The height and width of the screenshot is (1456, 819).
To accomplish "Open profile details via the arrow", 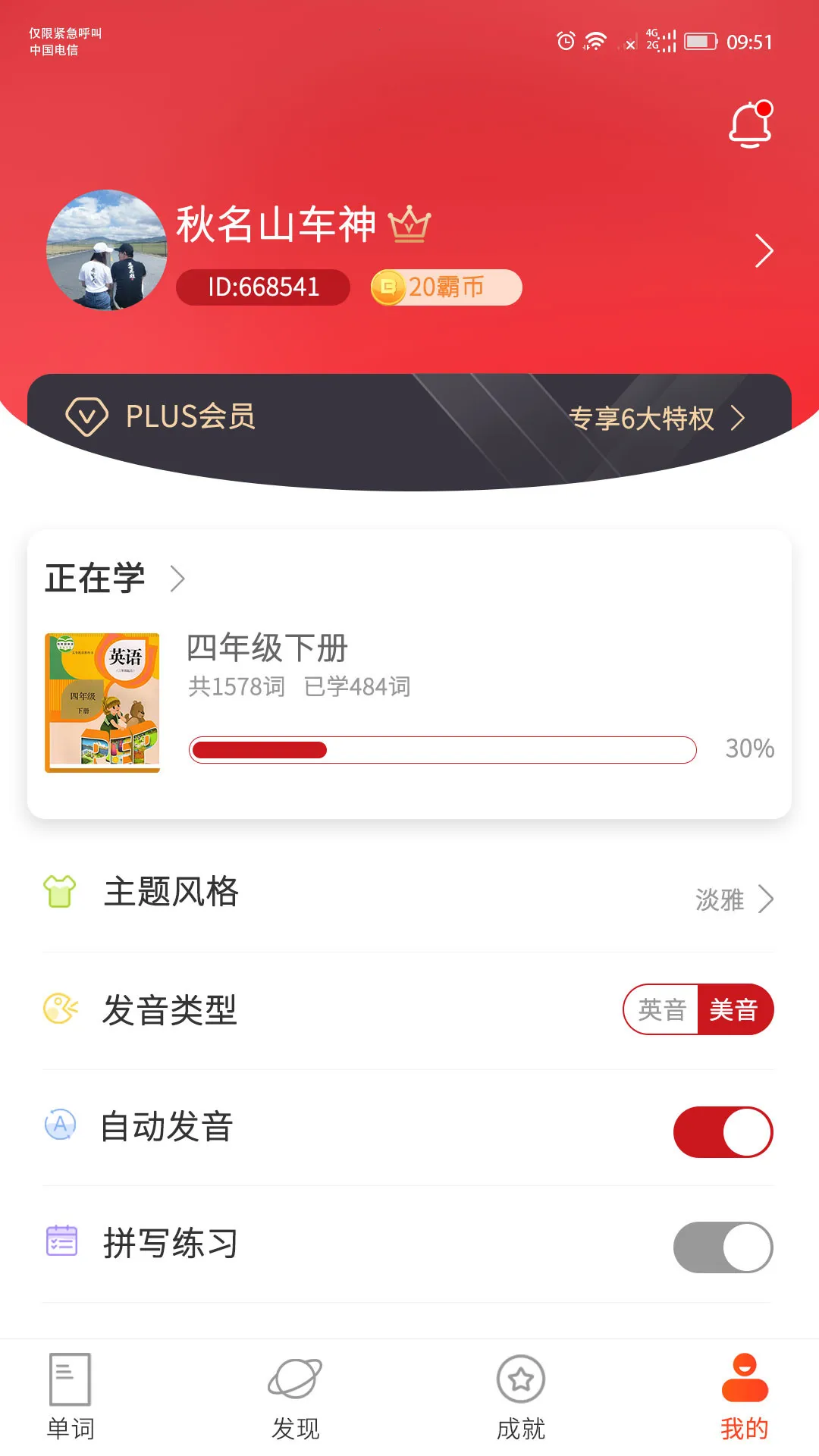I will (764, 251).
